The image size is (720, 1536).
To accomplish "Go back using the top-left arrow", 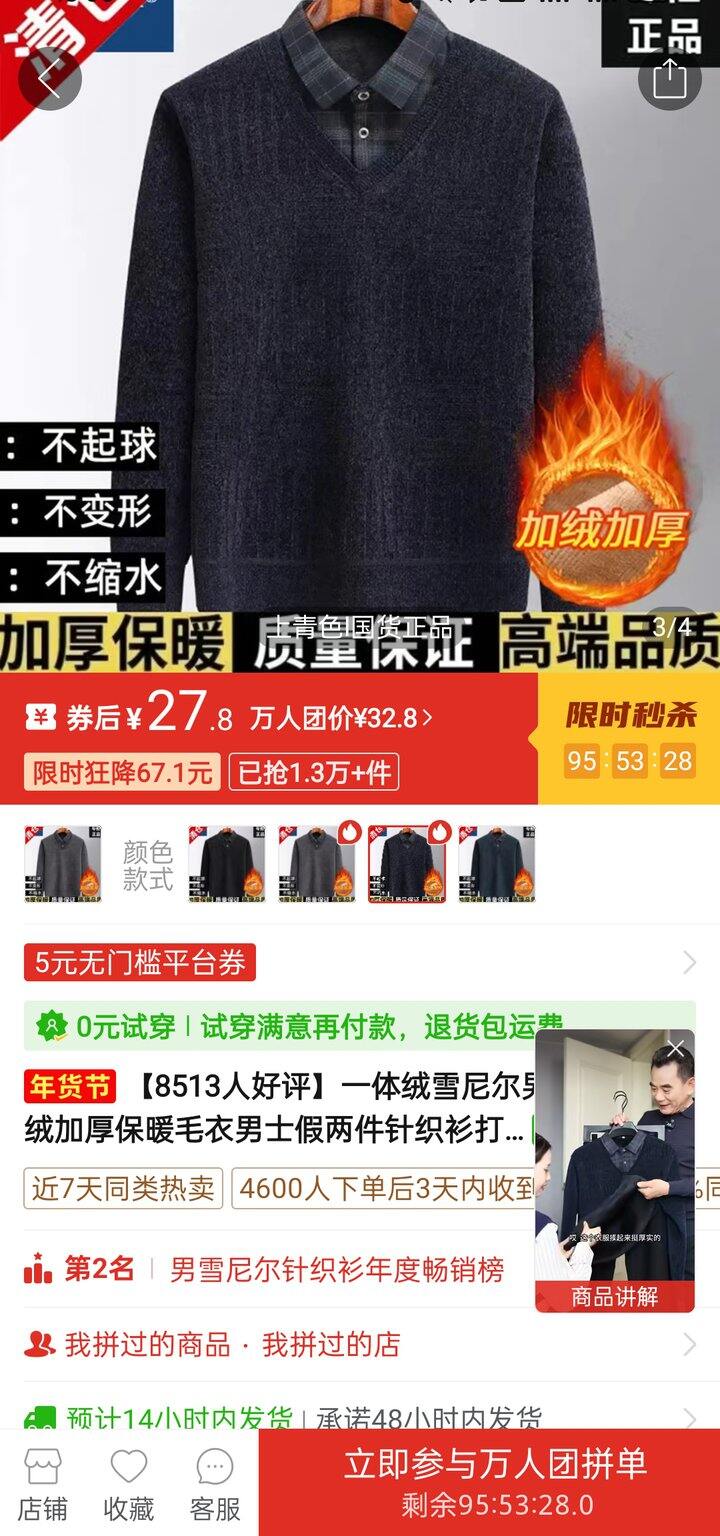I will [x=50, y=78].
